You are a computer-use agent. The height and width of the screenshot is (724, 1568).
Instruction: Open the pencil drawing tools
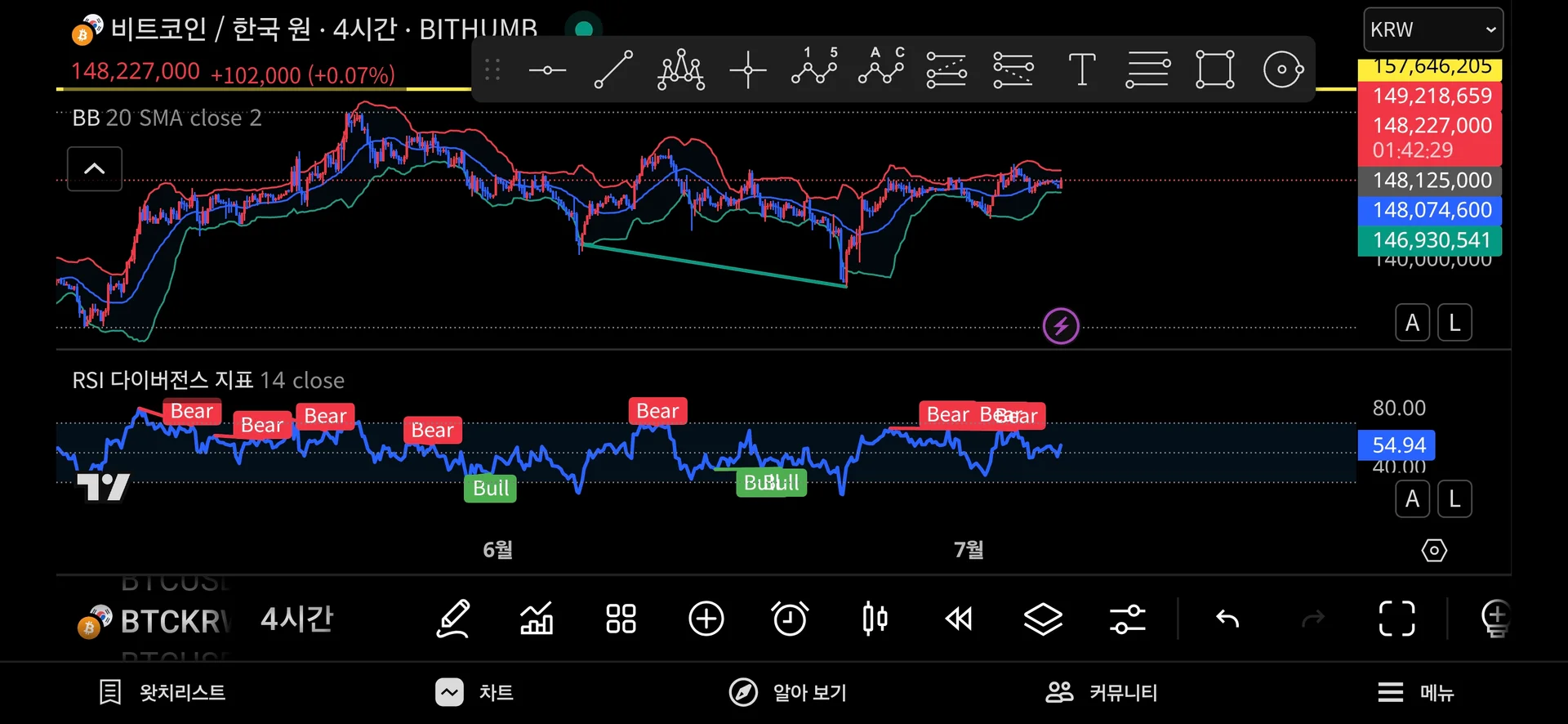pyautogui.click(x=453, y=619)
